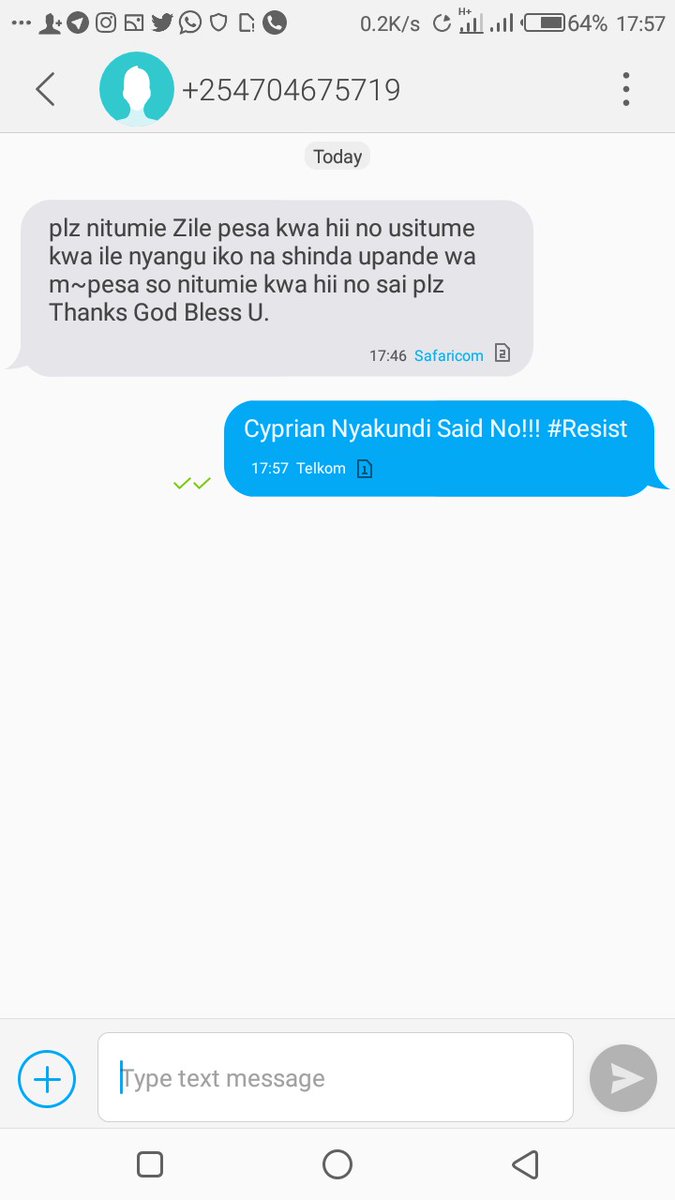Tap the plus attachment button

tap(47, 1079)
